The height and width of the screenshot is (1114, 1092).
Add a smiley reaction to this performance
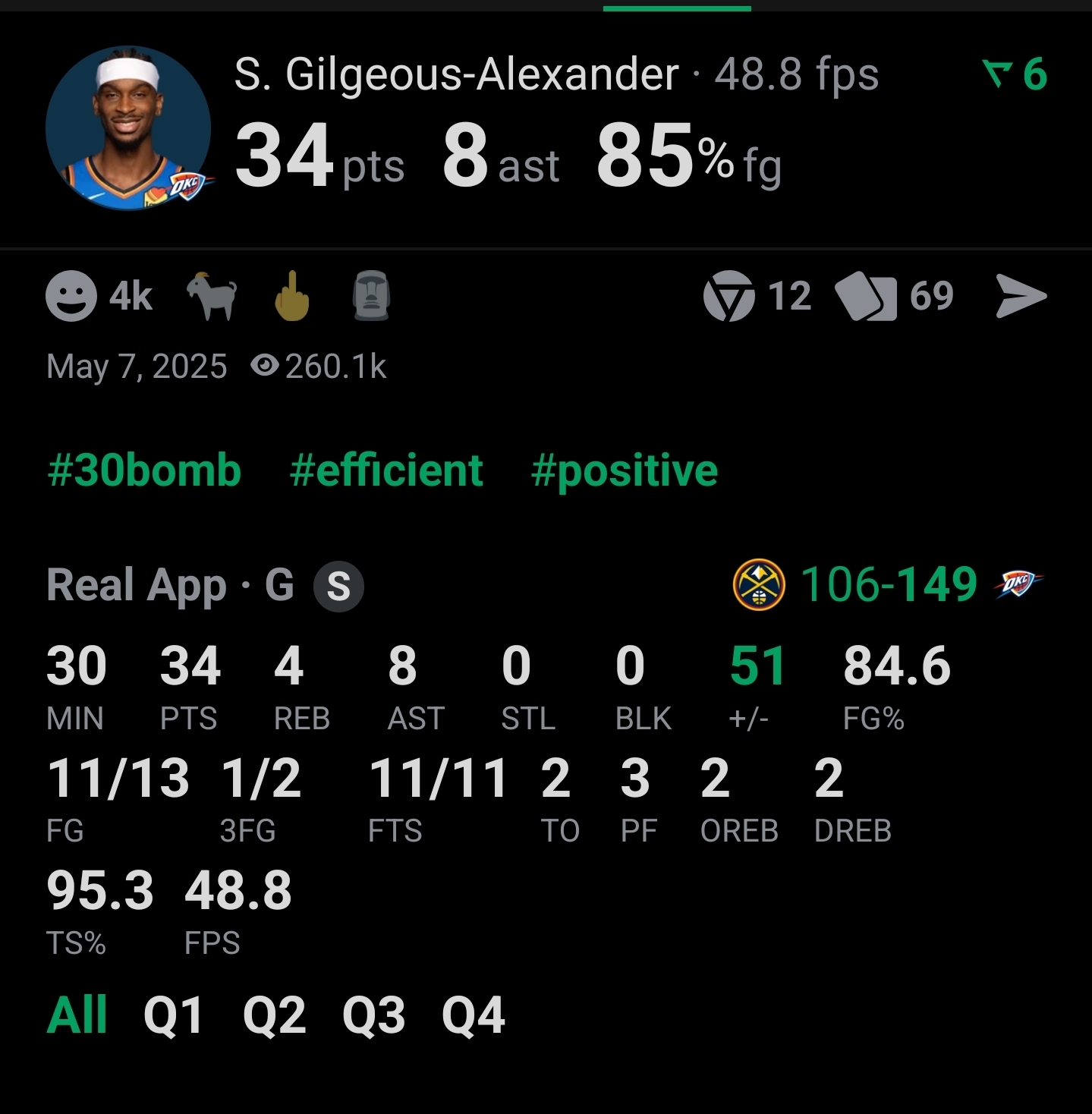pos(71,296)
